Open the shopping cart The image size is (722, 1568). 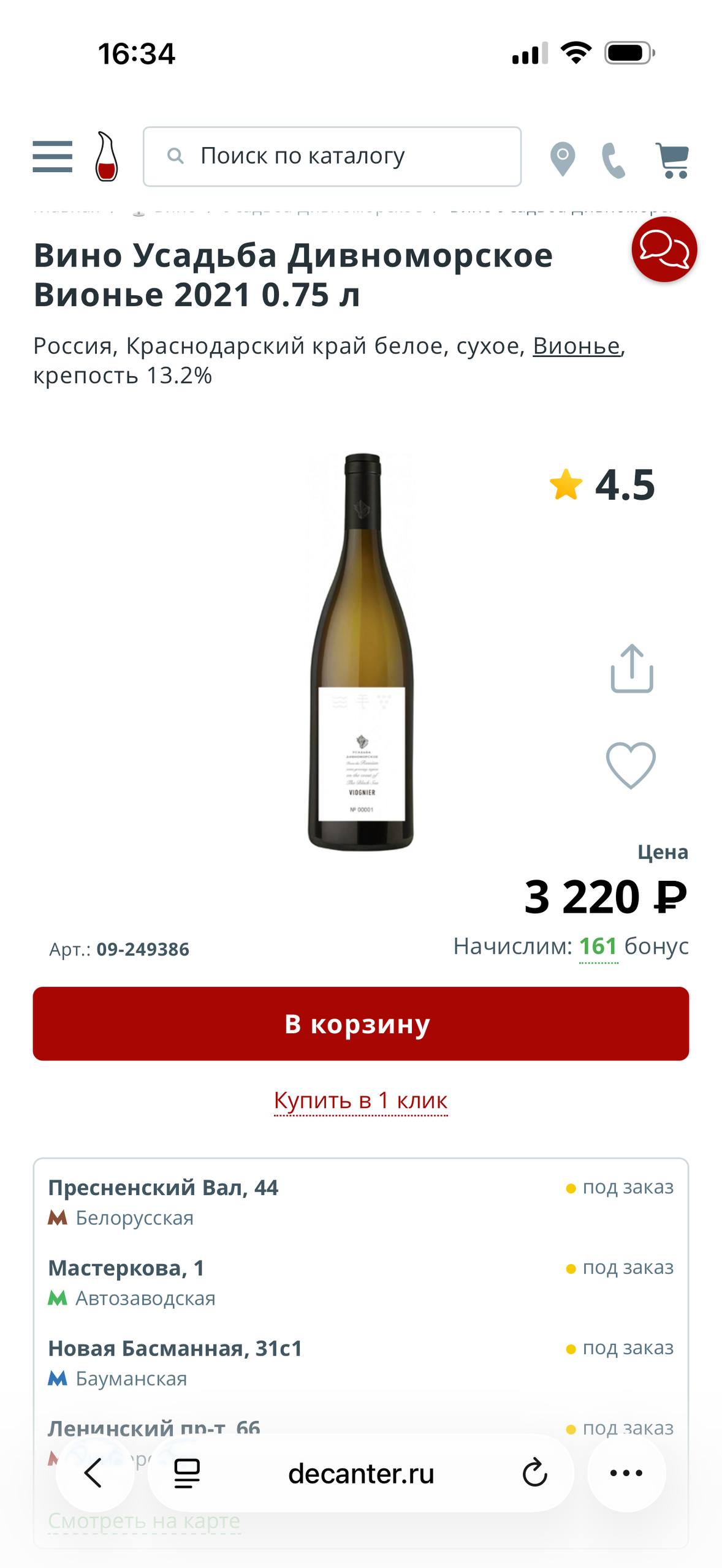coord(672,159)
